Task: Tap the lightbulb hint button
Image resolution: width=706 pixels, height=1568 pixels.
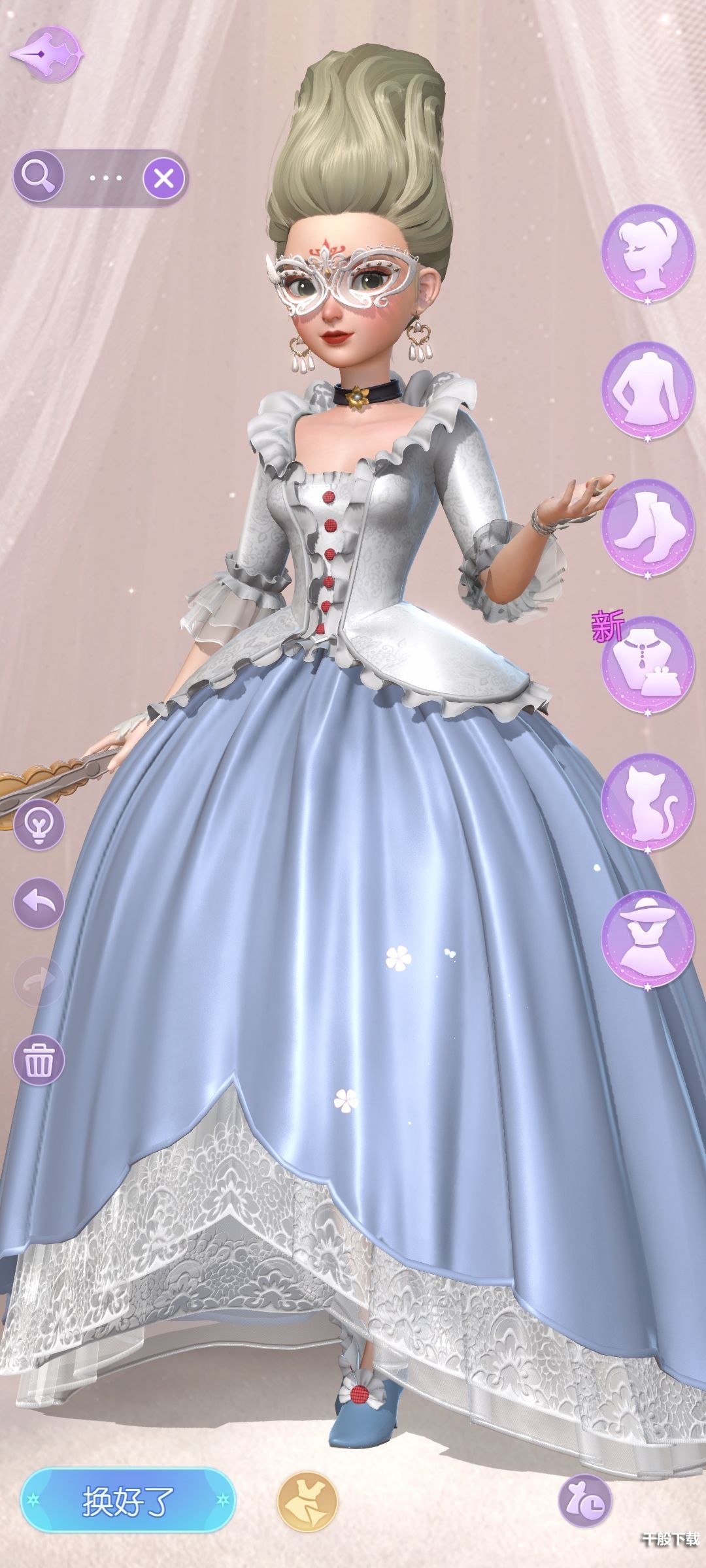Action: click(x=39, y=824)
